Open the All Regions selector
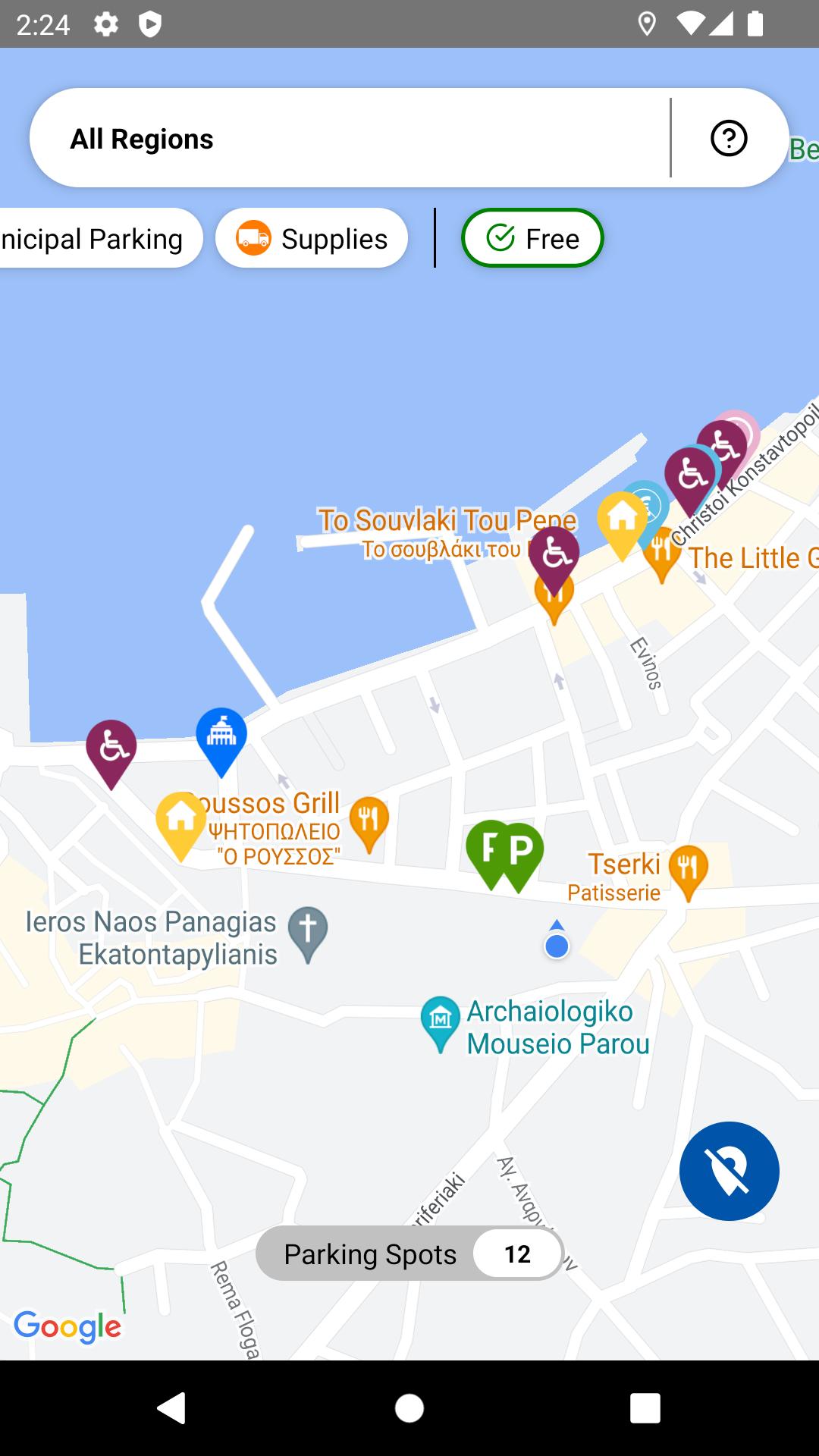The image size is (819, 1456). click(x=350, y=138)
